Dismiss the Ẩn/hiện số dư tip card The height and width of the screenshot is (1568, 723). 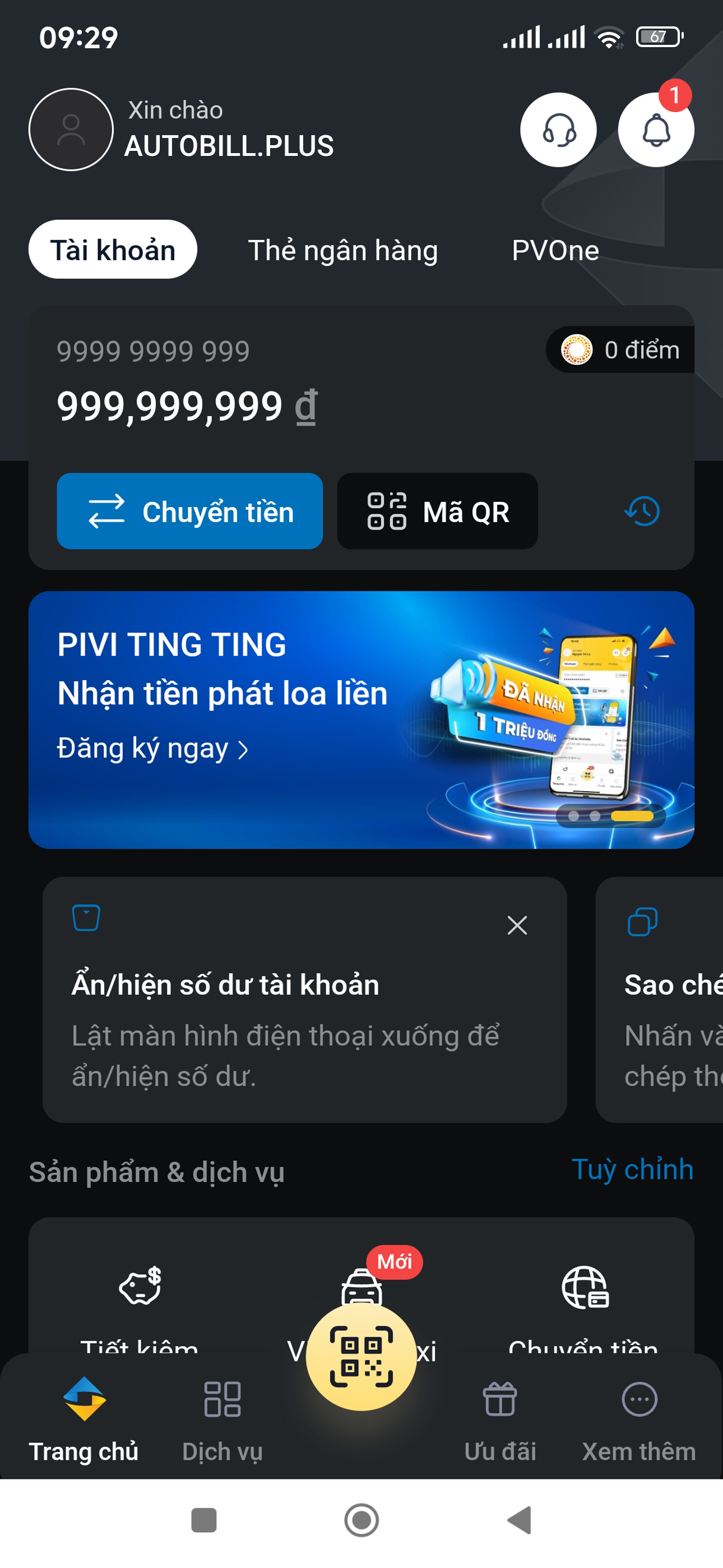(517, 925)
